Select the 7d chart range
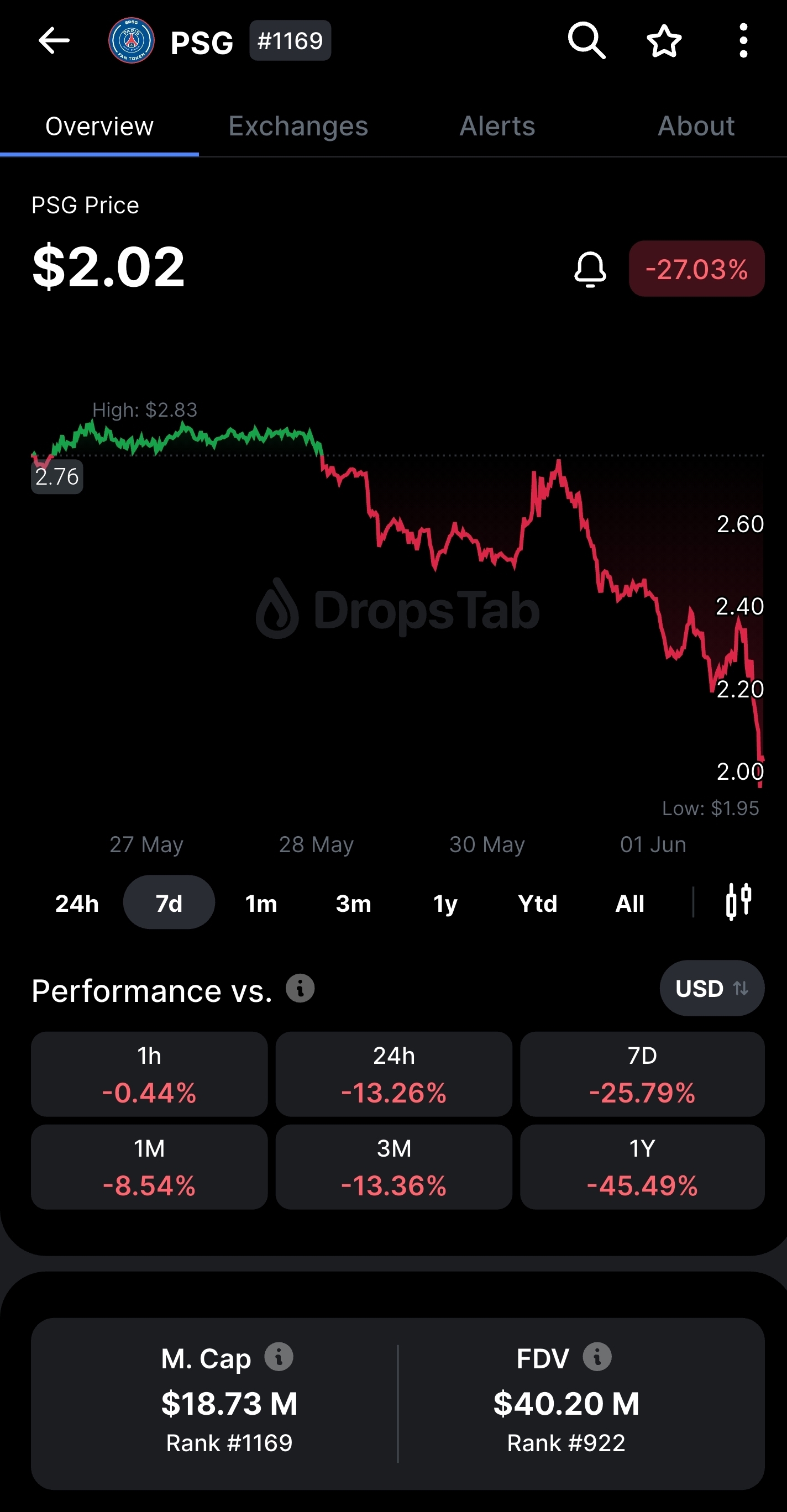This screenshot has width=787, height=1512. [x=169, y=903]
